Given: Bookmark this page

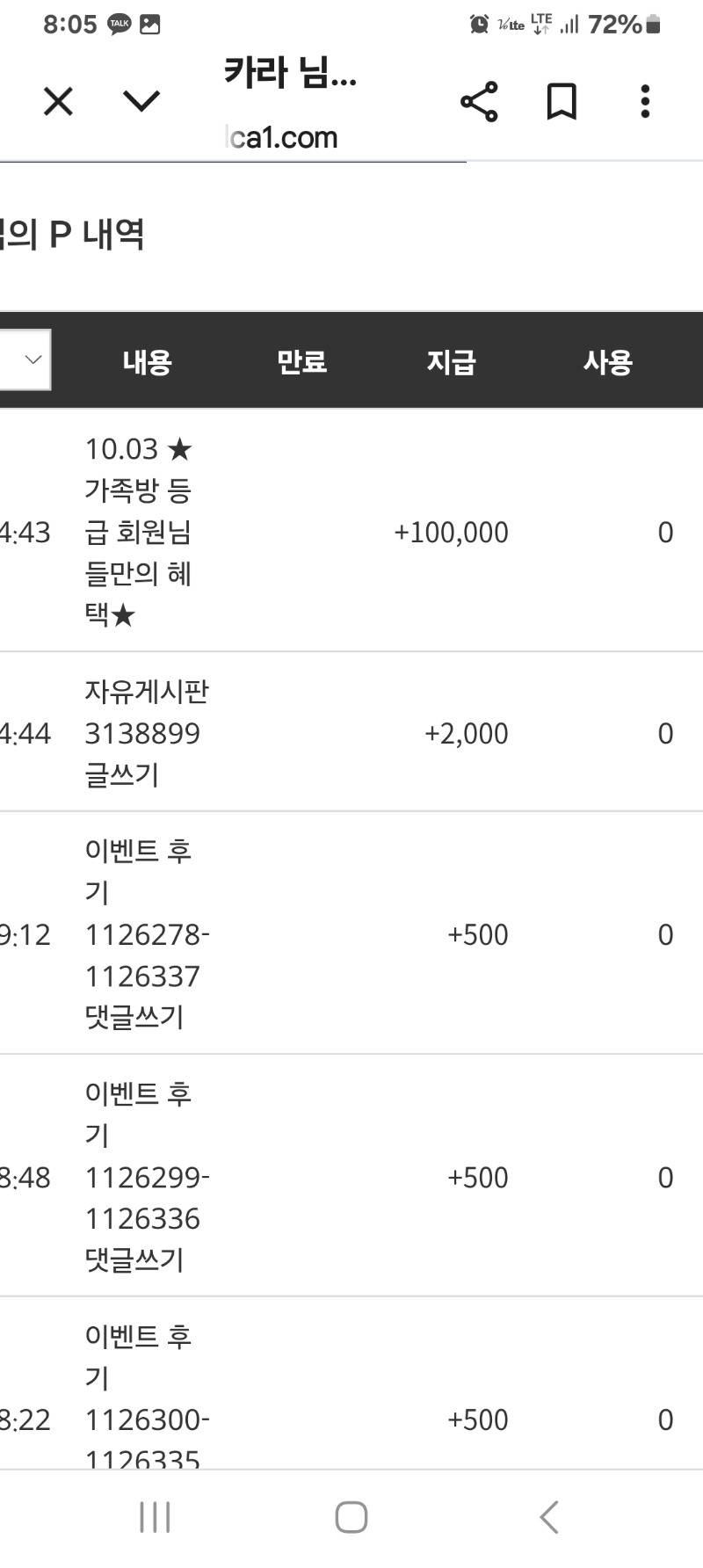Looking at the screenshot, I should point(562,101).
